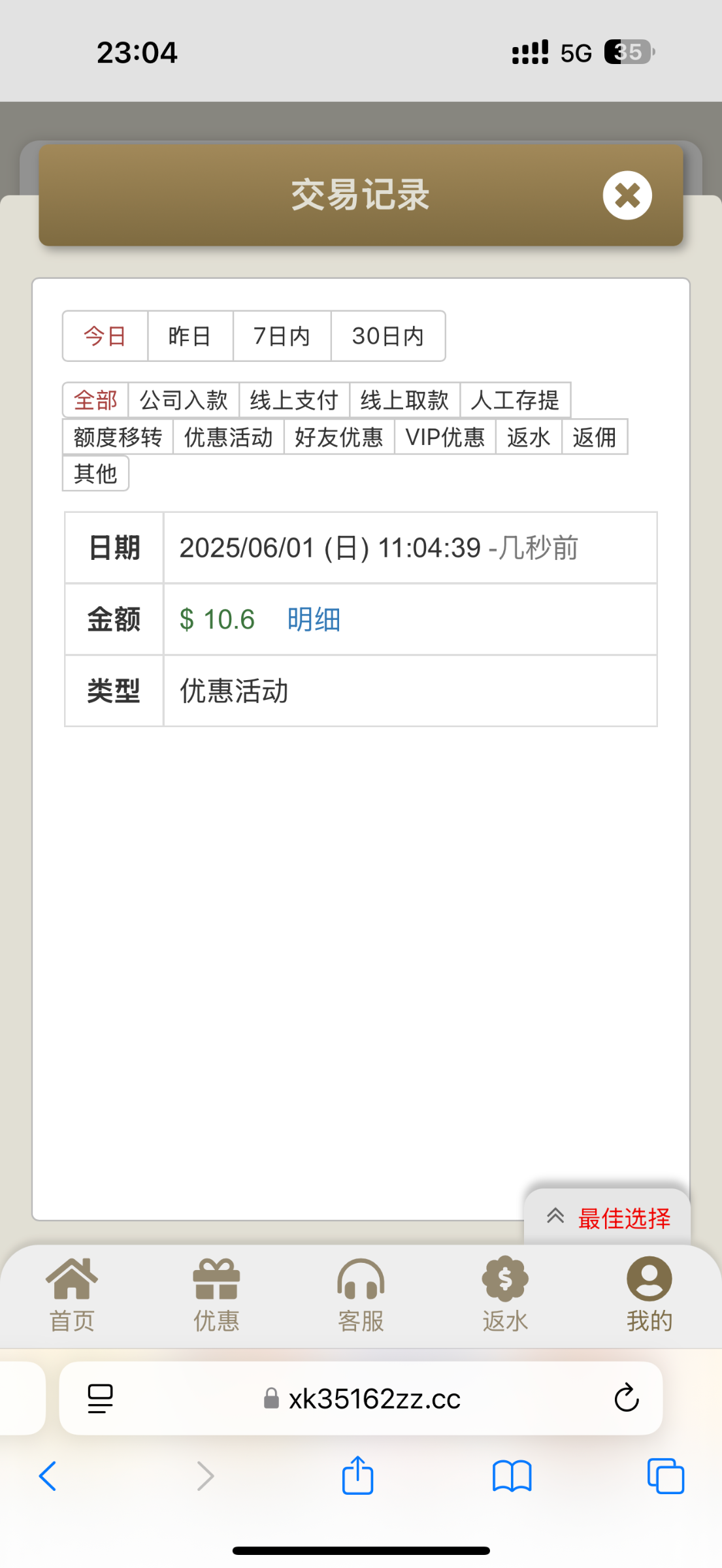Select the 昨日 date filter

(x=190, y=336)
